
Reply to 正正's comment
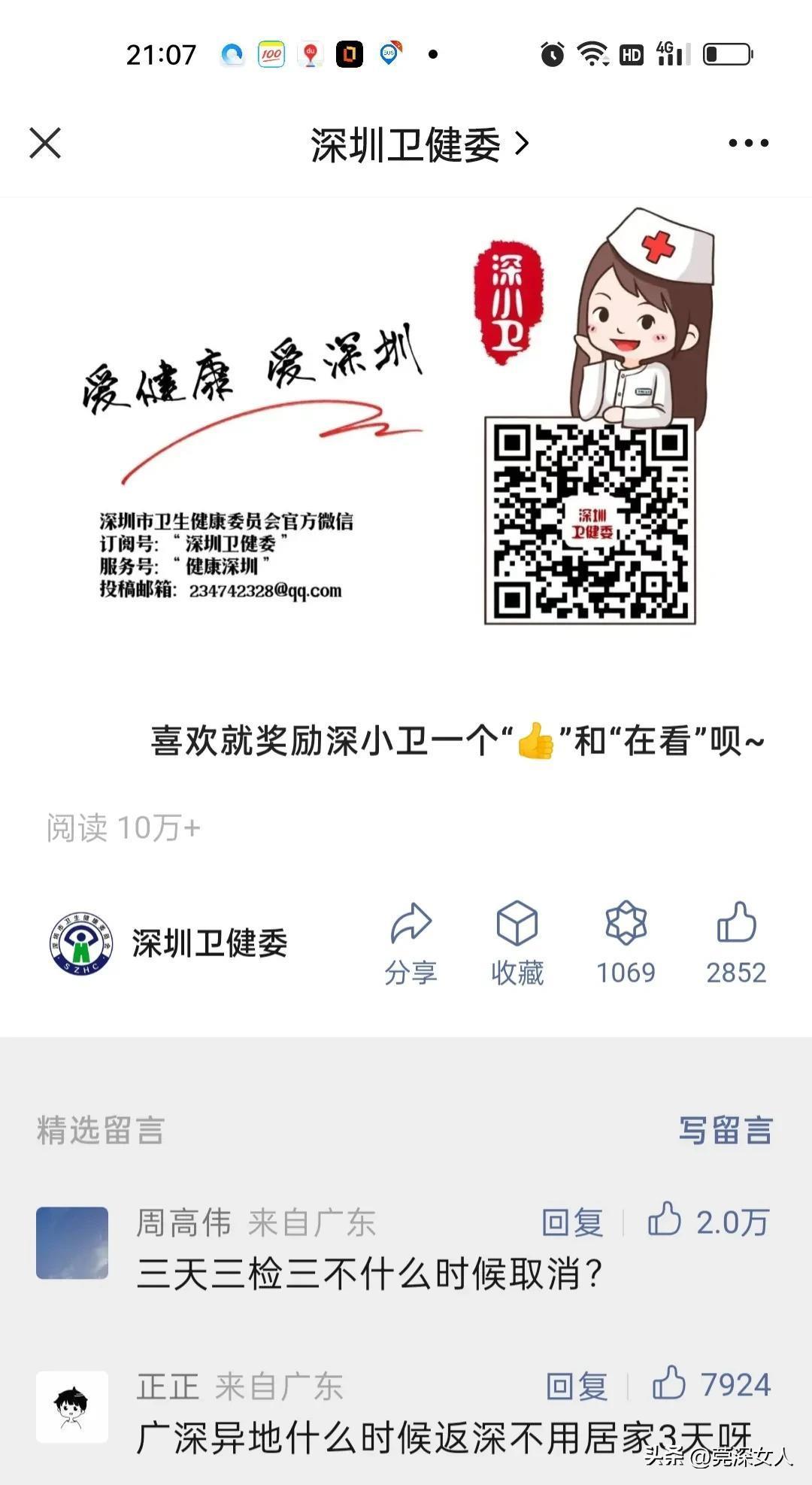(x=577, y=1385)
